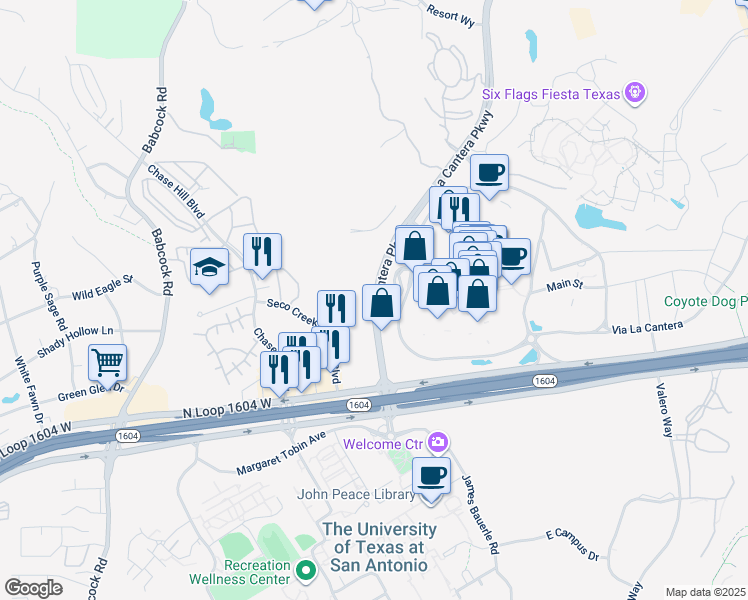Screen dimensions: 748x600
Task: Select the coffee marker above Main St
Action: 514,256
